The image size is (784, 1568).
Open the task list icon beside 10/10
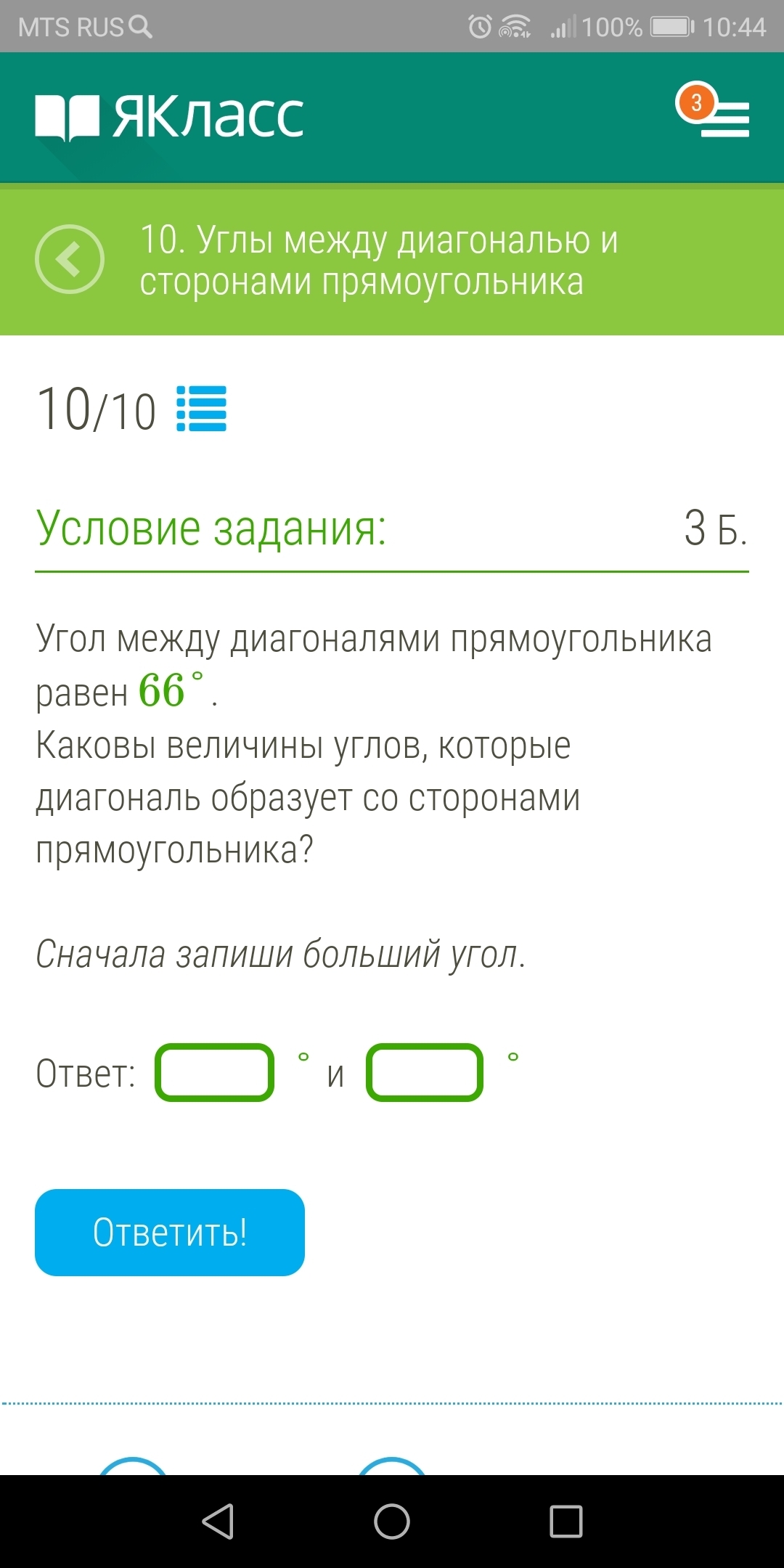[x=201, y=409]
